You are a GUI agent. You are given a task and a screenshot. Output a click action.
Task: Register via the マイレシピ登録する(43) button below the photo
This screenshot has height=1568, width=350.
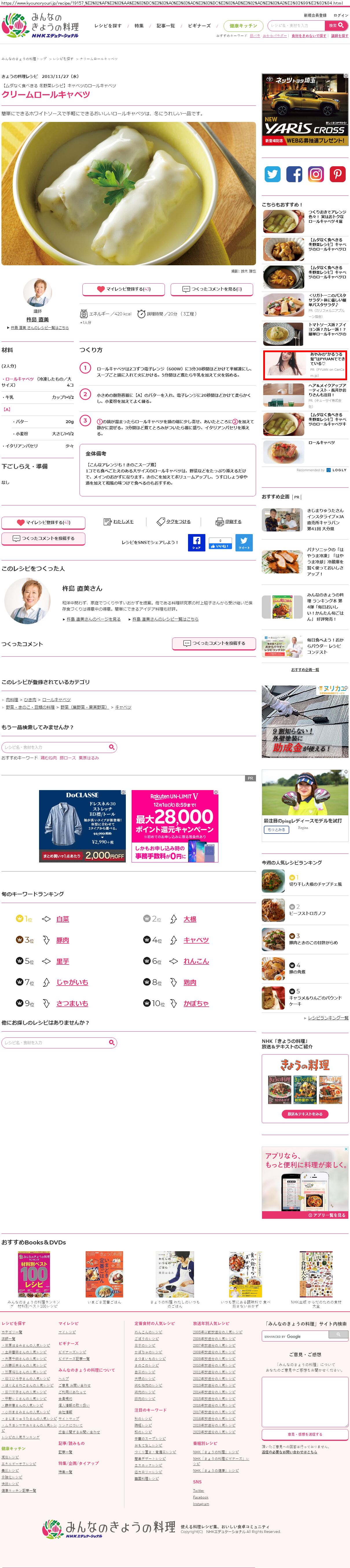point(124,289)
